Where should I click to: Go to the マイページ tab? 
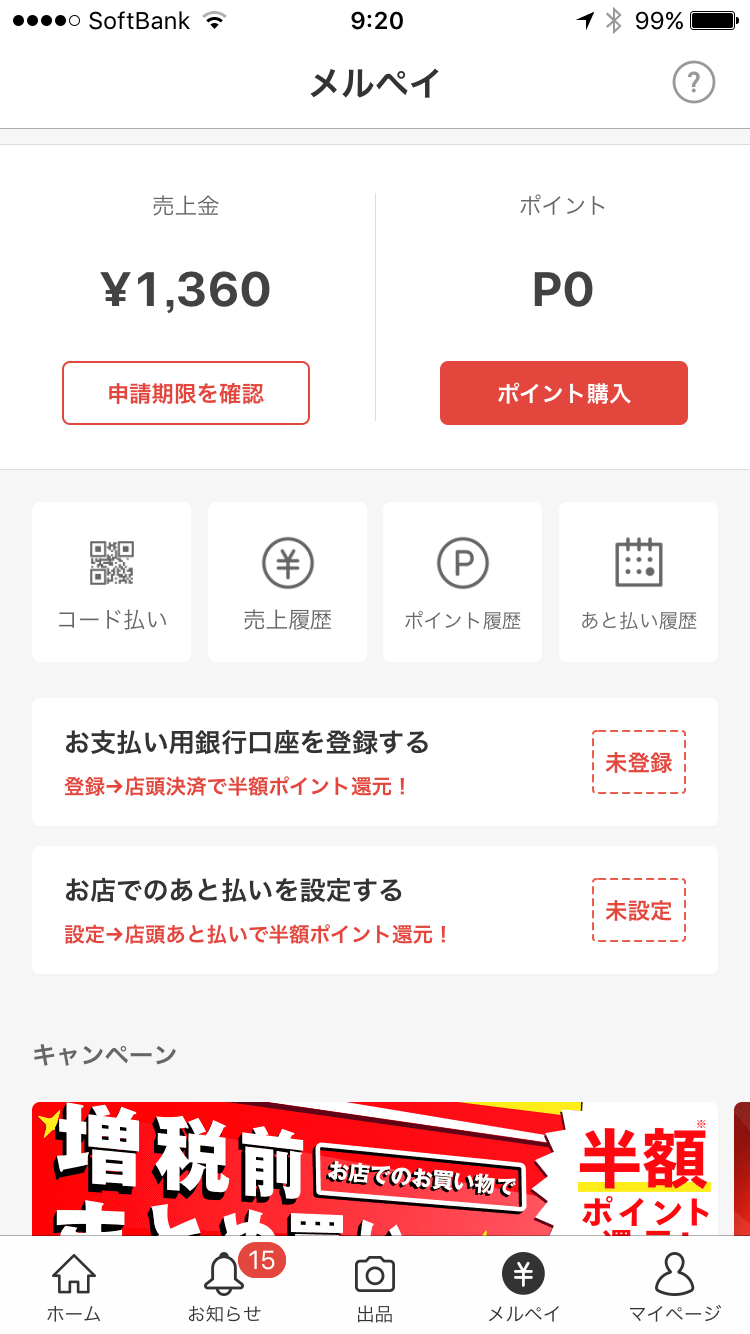click(674, 1286)
